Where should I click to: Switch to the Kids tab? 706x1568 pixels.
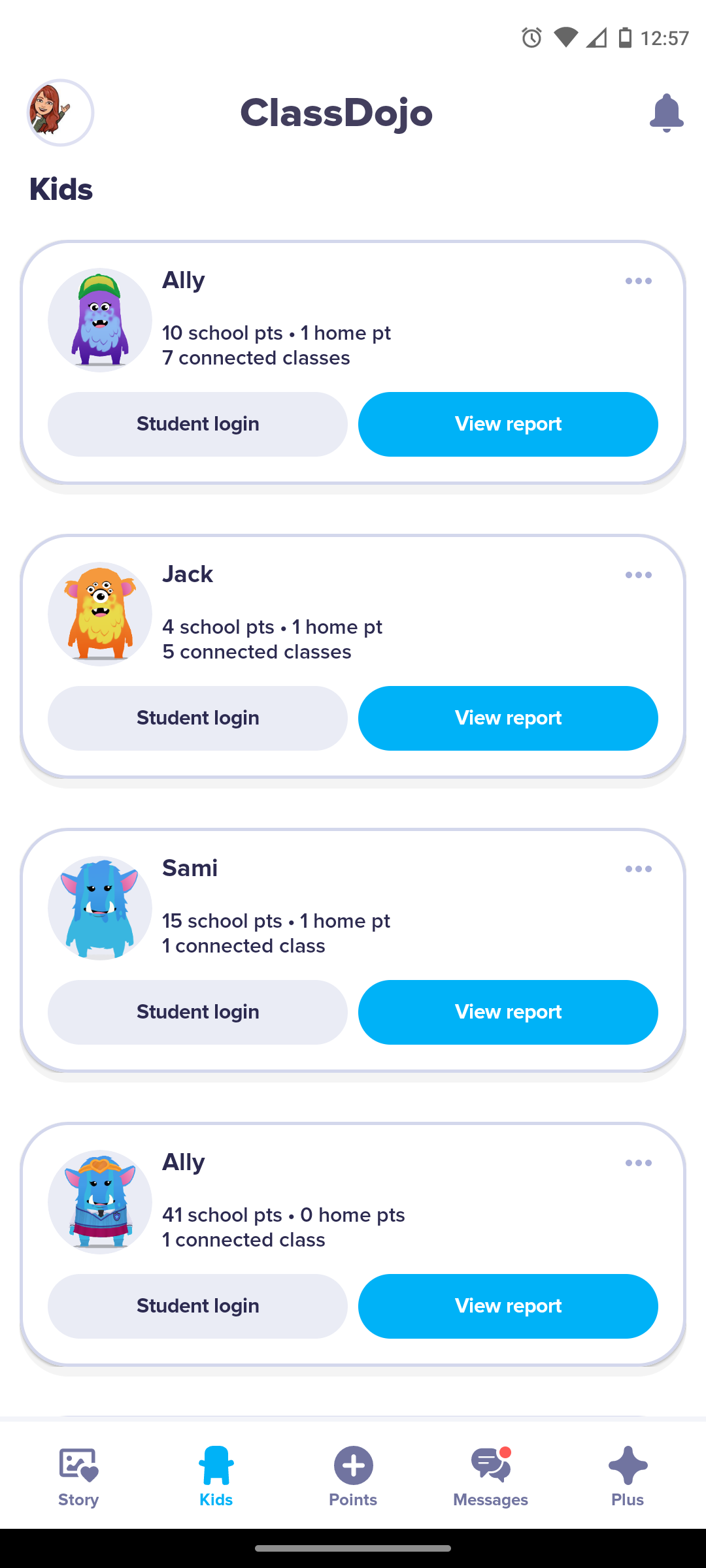tap(216, 1477)
